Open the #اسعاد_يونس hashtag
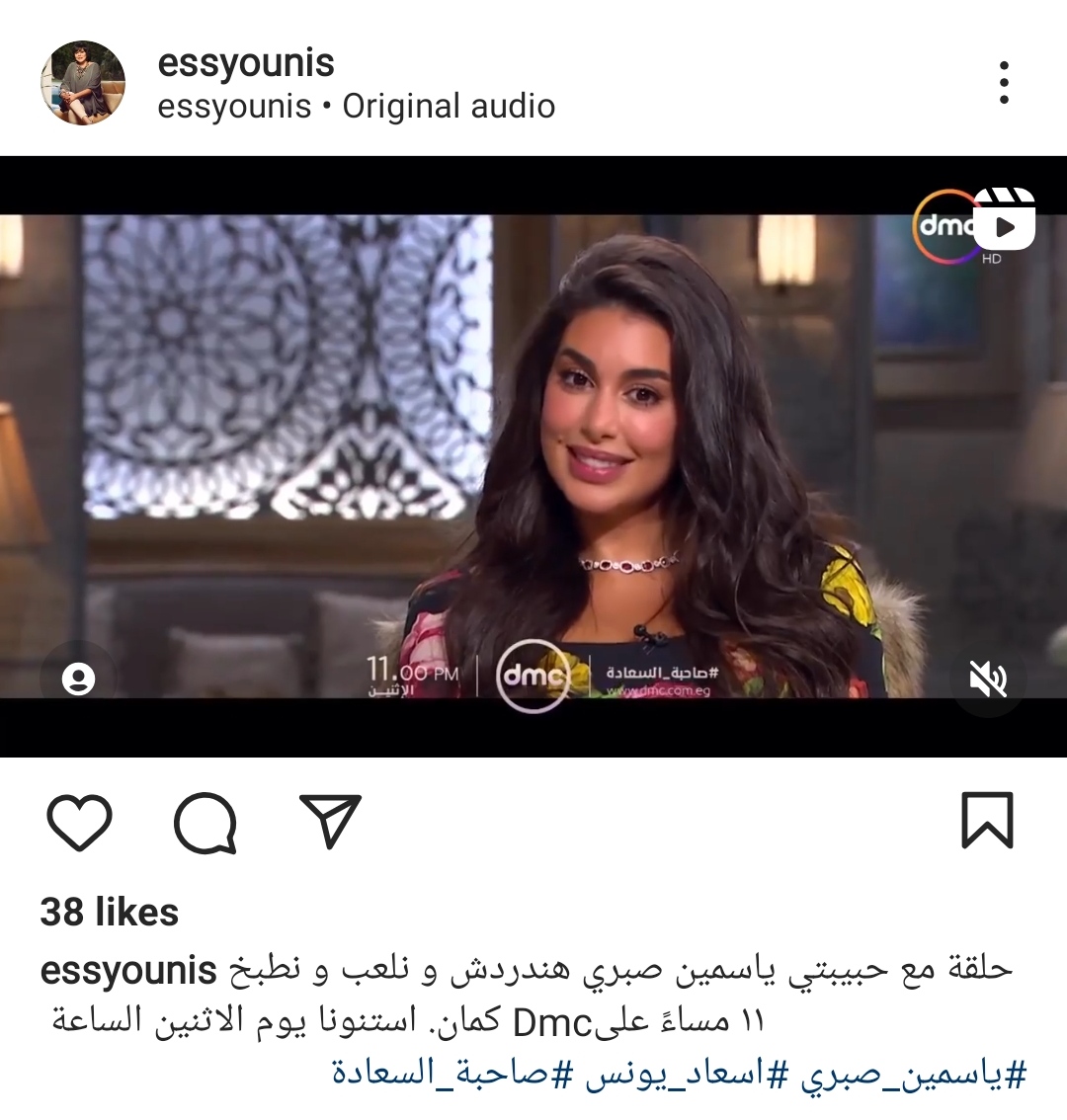Image resolution: width=1067 pixels, height=1120 pixels. pos(678,1074)
